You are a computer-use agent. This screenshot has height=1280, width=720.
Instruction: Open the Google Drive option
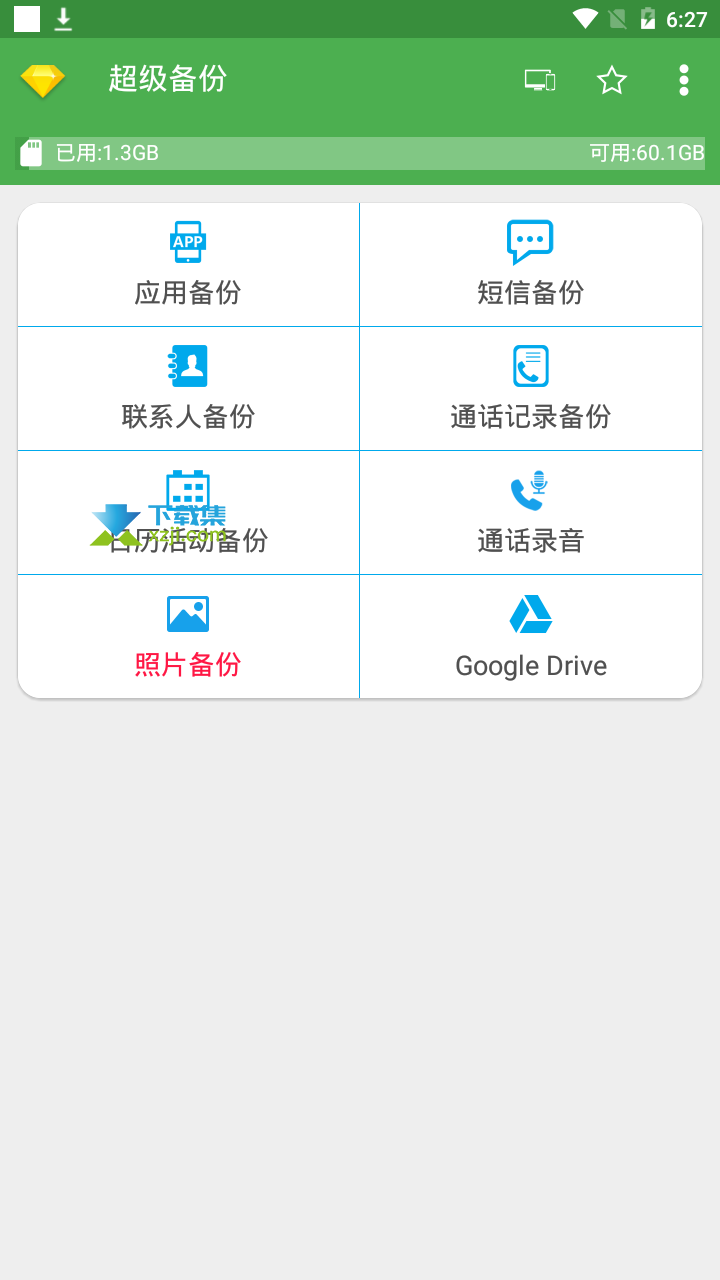[x=531, y=637]
